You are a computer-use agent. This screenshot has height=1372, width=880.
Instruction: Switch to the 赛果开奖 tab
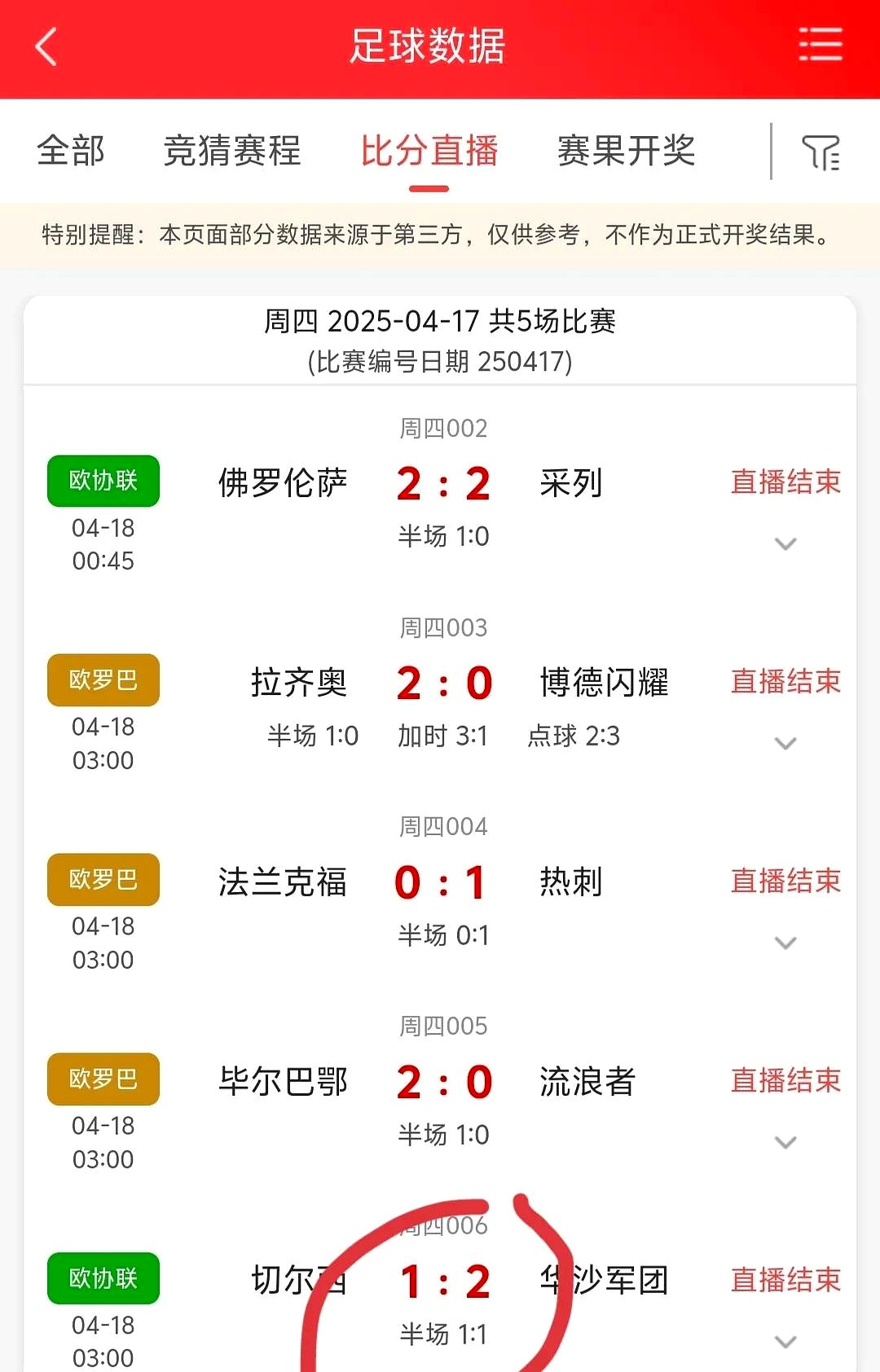(x=626, y=152)
